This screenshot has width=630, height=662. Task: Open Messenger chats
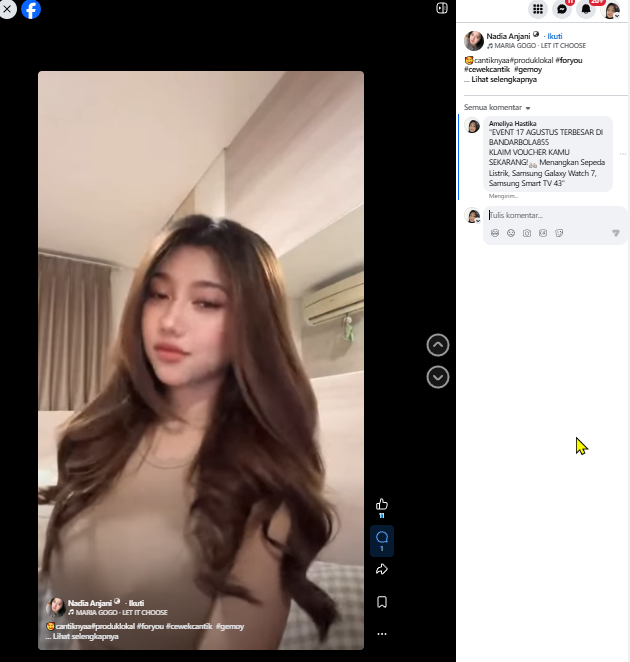tap(562, 9)
